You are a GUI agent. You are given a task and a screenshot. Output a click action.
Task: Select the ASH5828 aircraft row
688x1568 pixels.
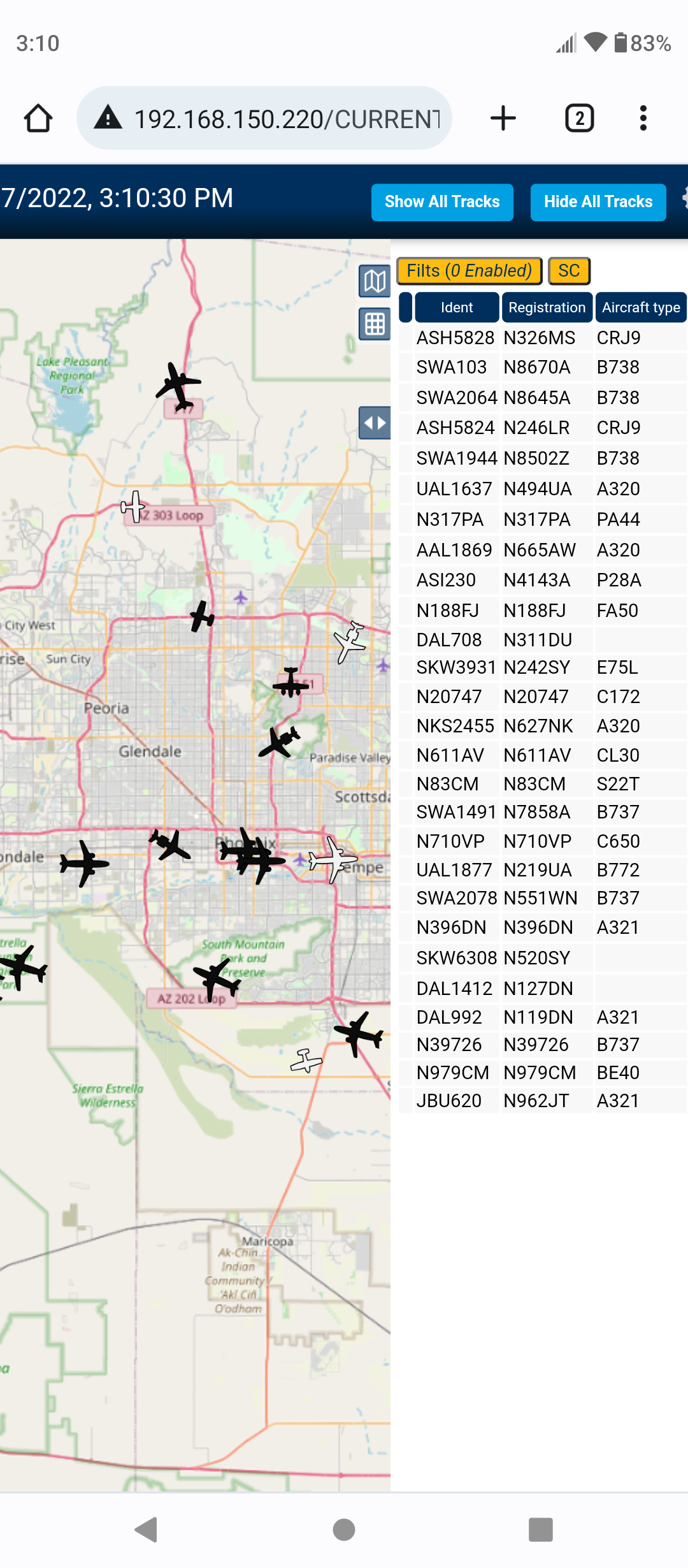click(x=543, y=338)
